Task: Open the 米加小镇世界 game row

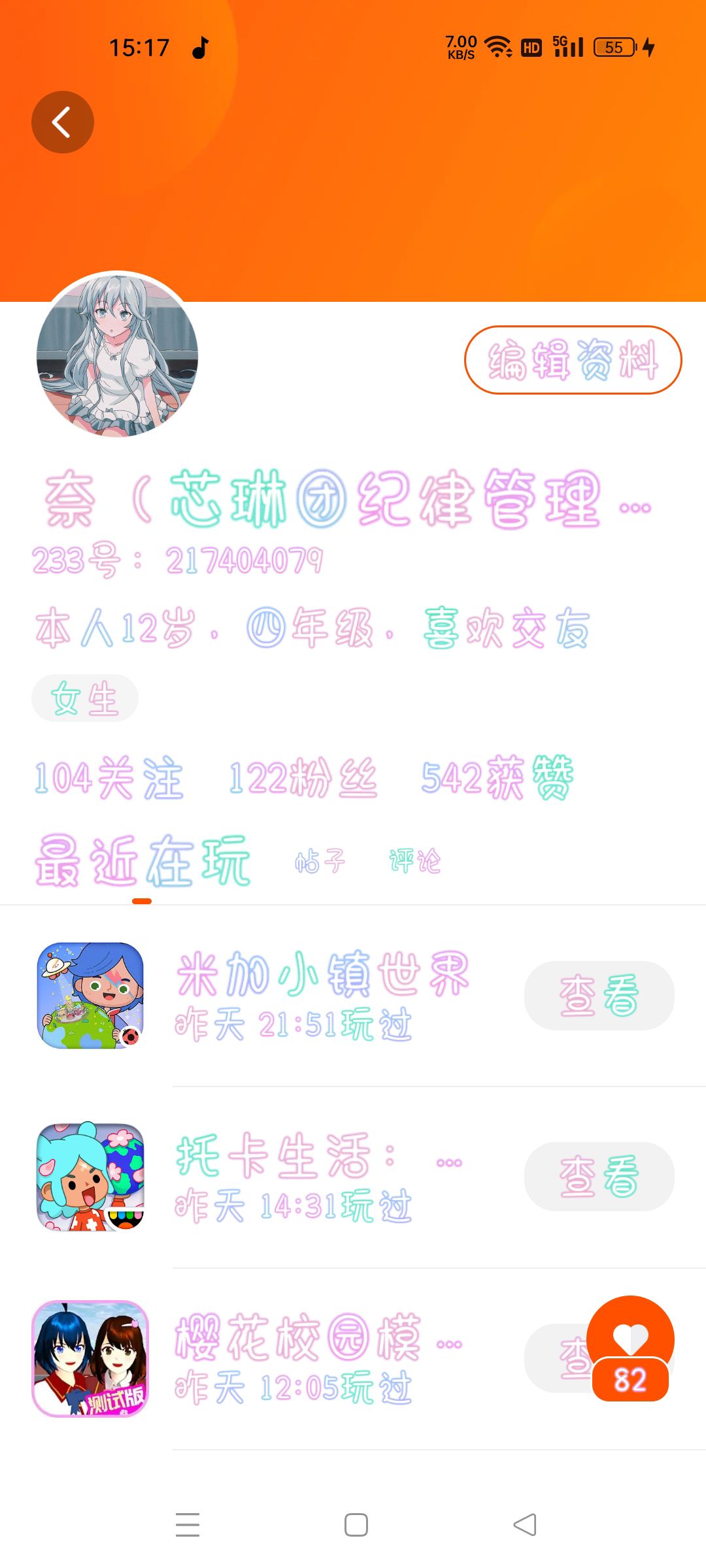Action: coord(322,995)
